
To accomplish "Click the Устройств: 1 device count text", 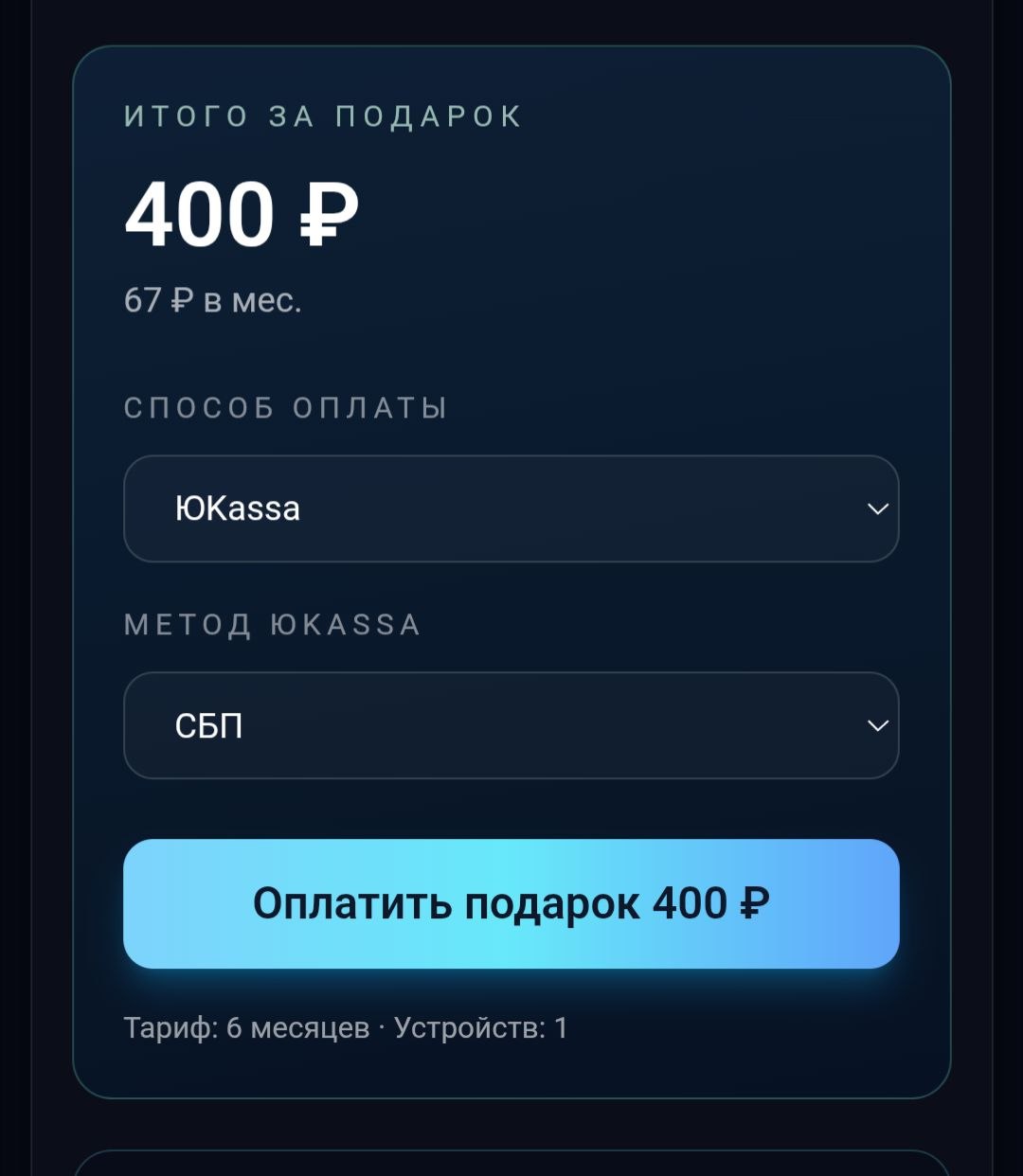I will [x=481, y=1026].
